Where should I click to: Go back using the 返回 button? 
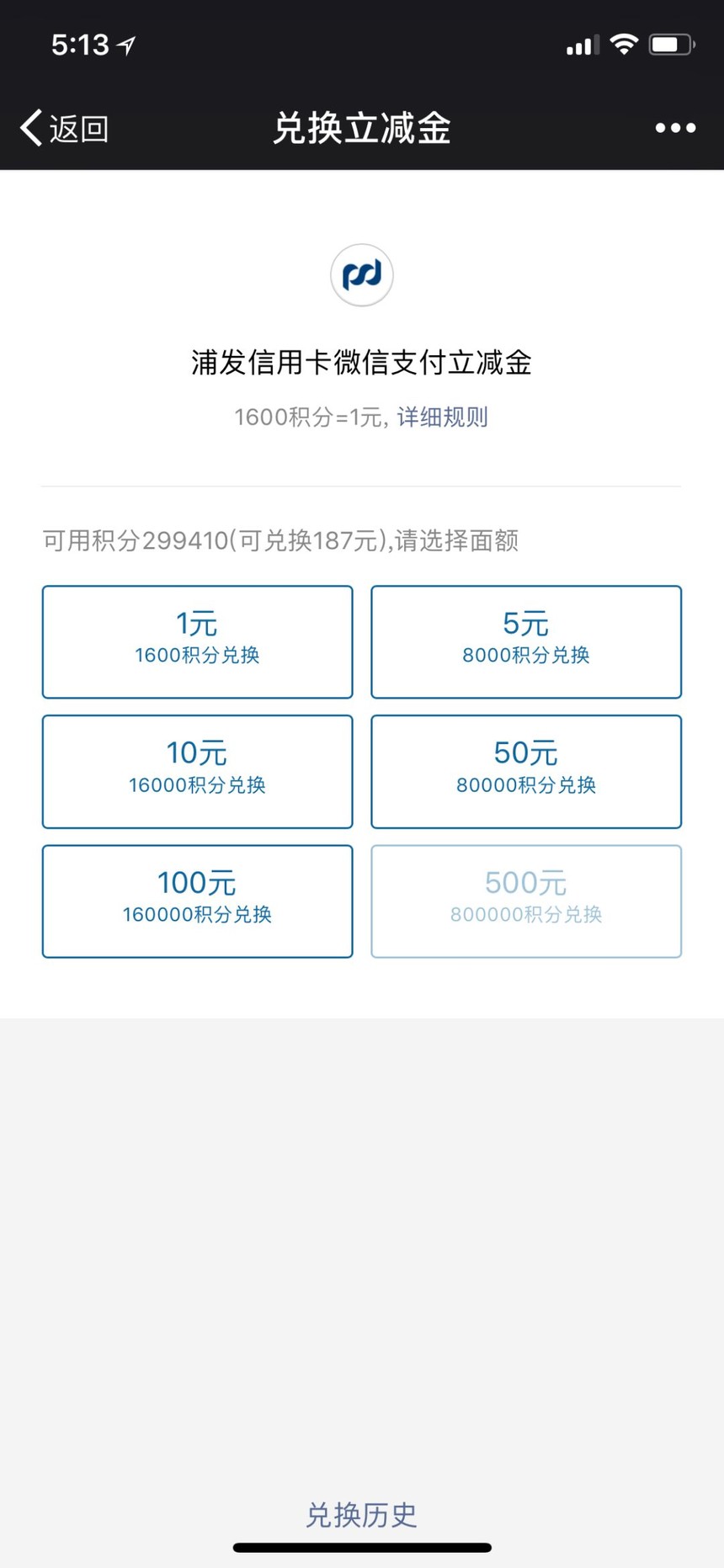65,129
